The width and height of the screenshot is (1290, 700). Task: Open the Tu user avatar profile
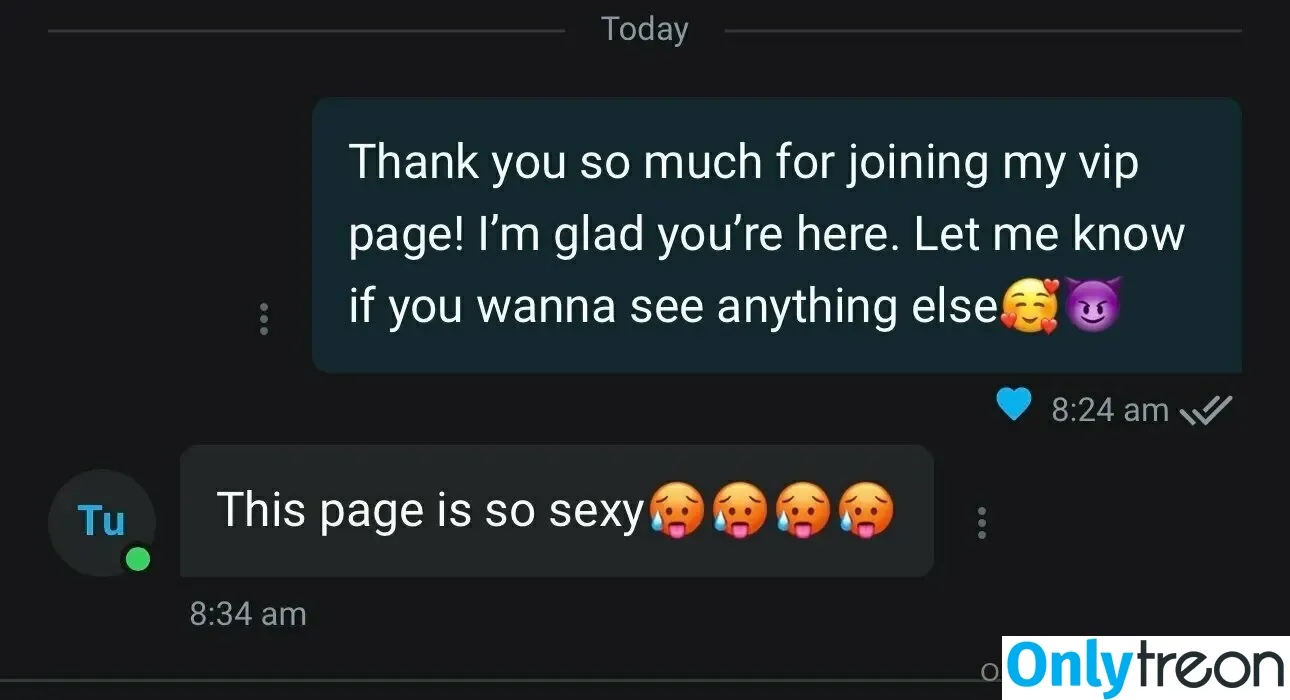coord(102,522)
